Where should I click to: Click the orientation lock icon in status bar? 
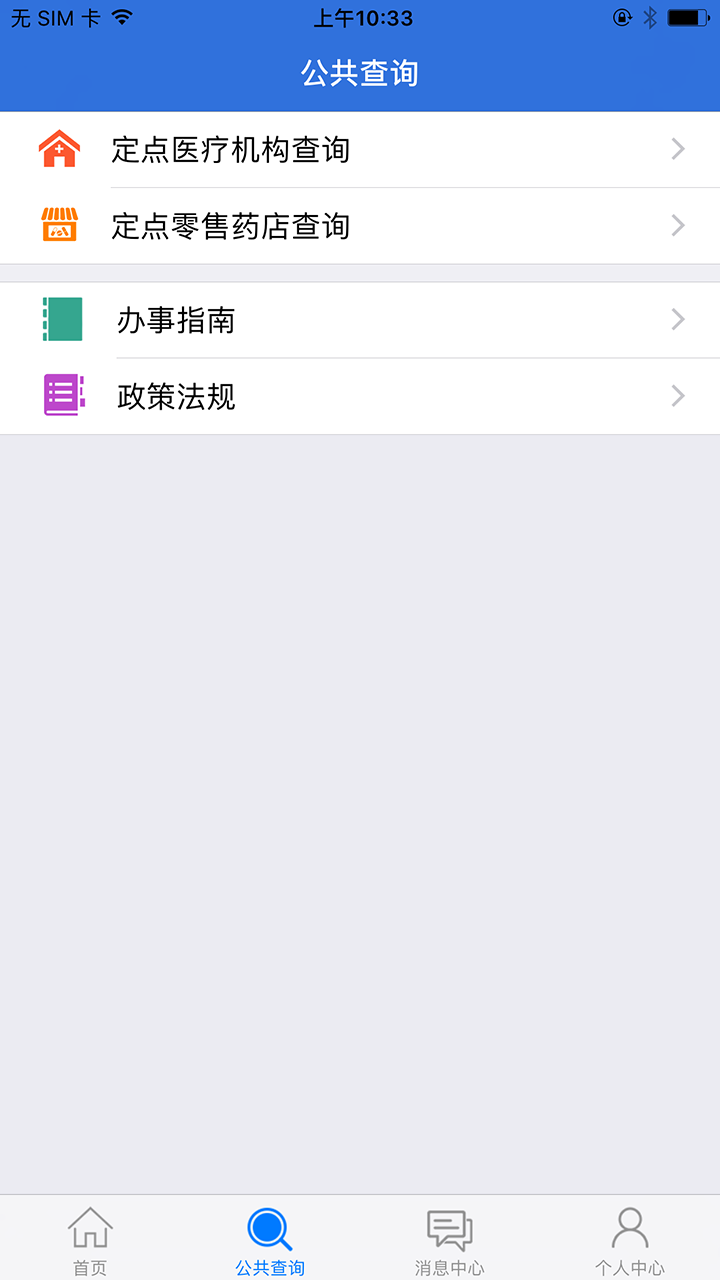[623, 16]
